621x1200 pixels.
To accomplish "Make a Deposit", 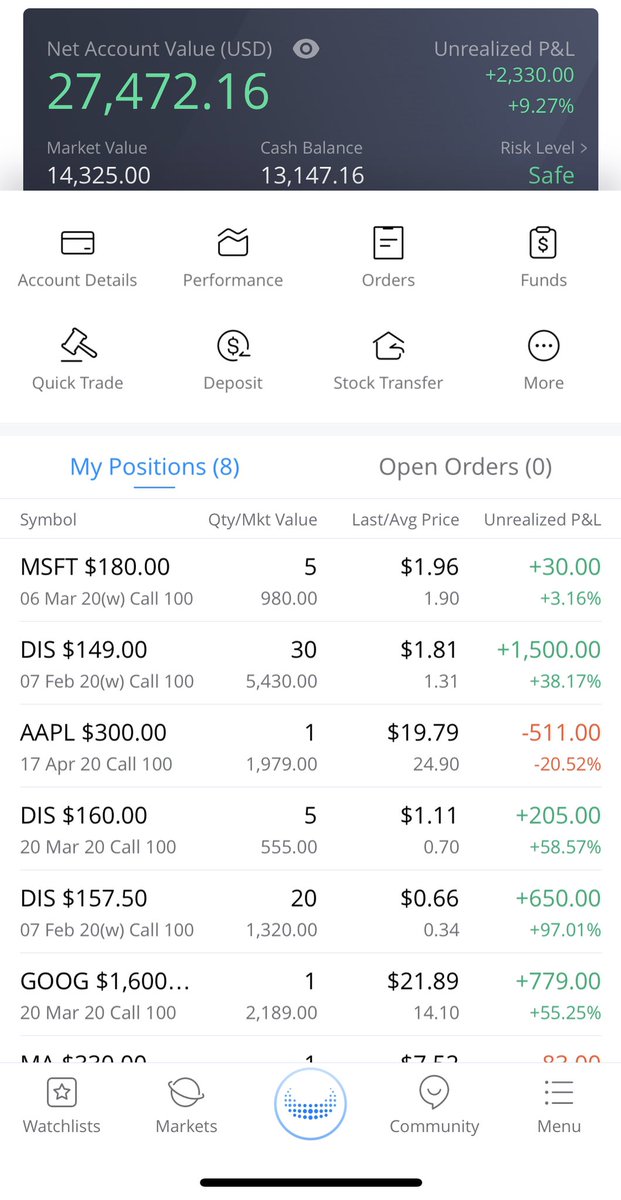I will point(233,360).
